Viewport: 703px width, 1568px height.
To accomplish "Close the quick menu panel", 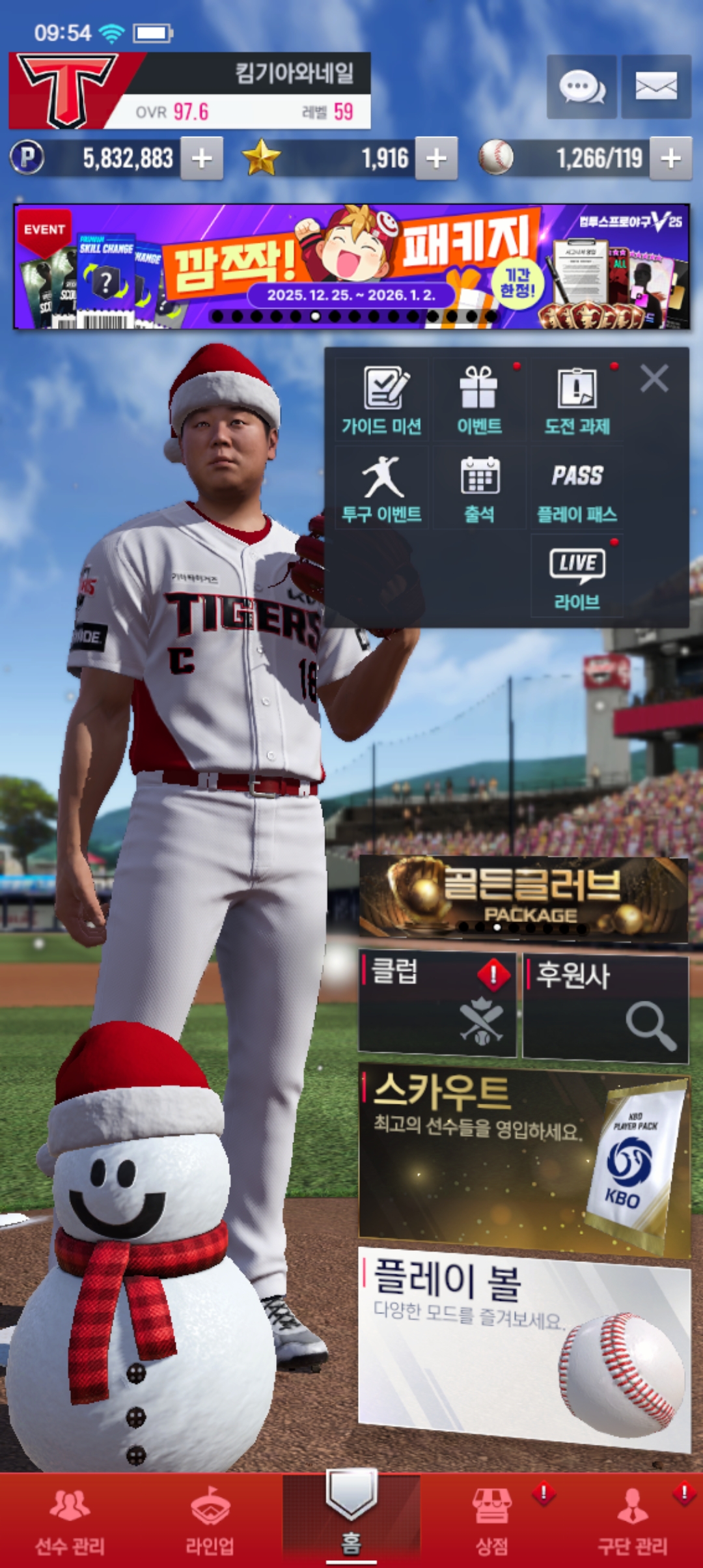I will pos(654,378).
